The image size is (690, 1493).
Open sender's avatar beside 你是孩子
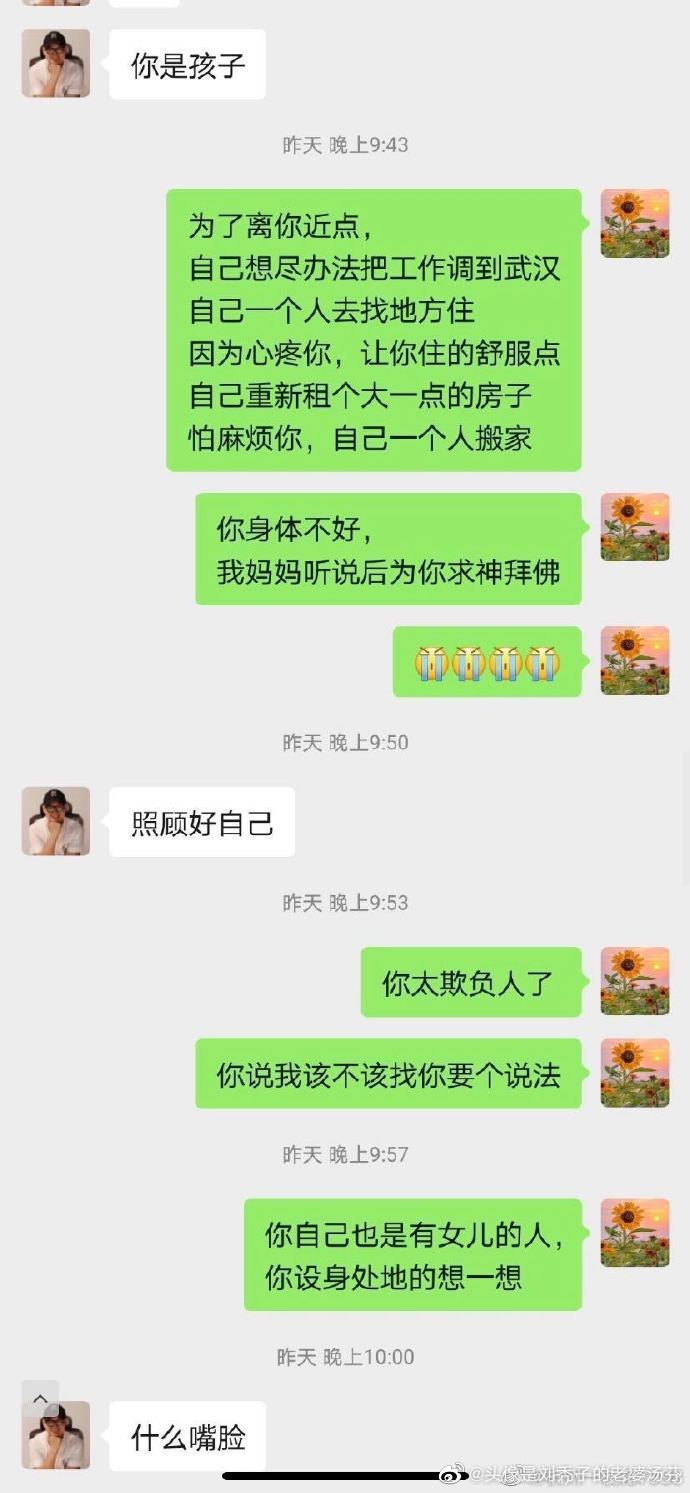coord(56,63)
